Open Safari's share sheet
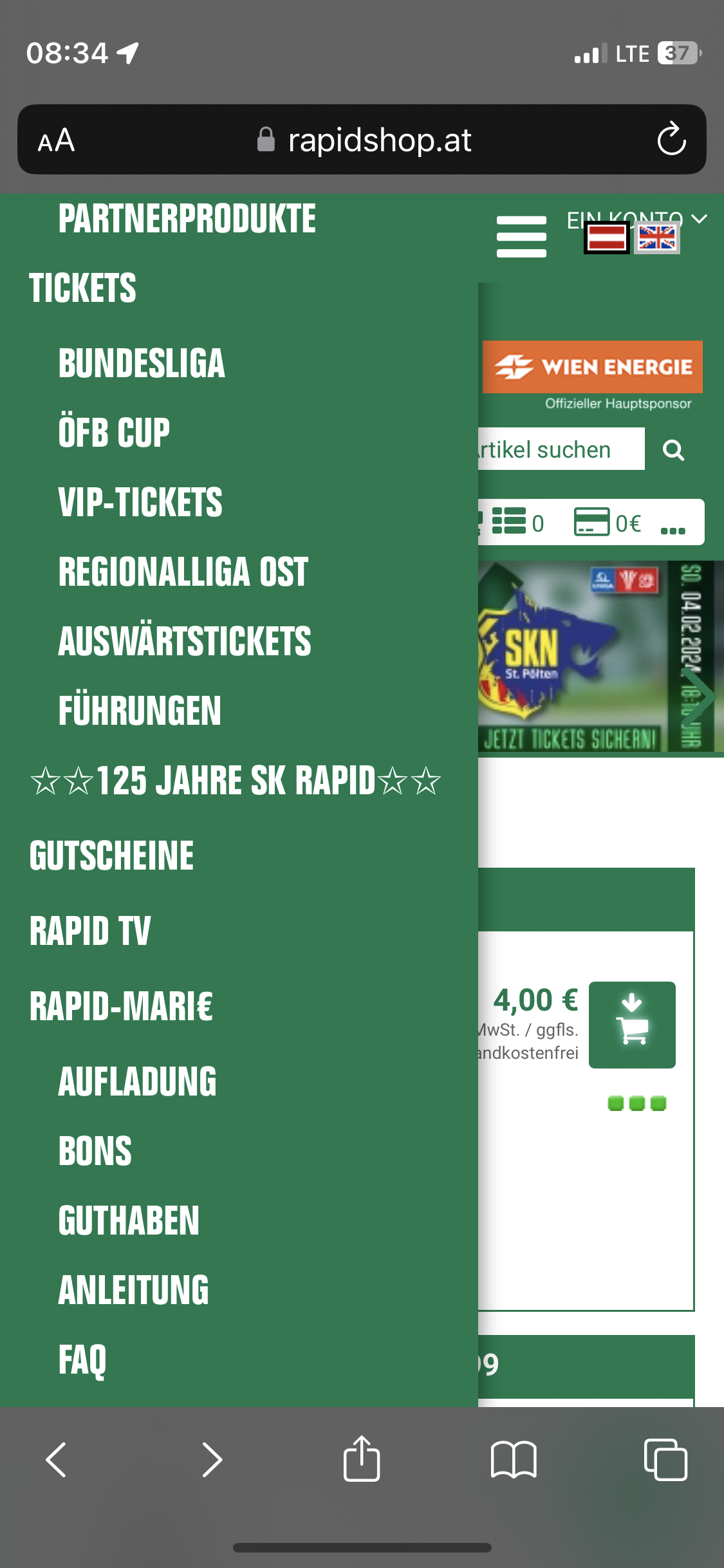The width and height of the screenshot is (724, 1568). pyautogui.click(x=362, y=1459)
